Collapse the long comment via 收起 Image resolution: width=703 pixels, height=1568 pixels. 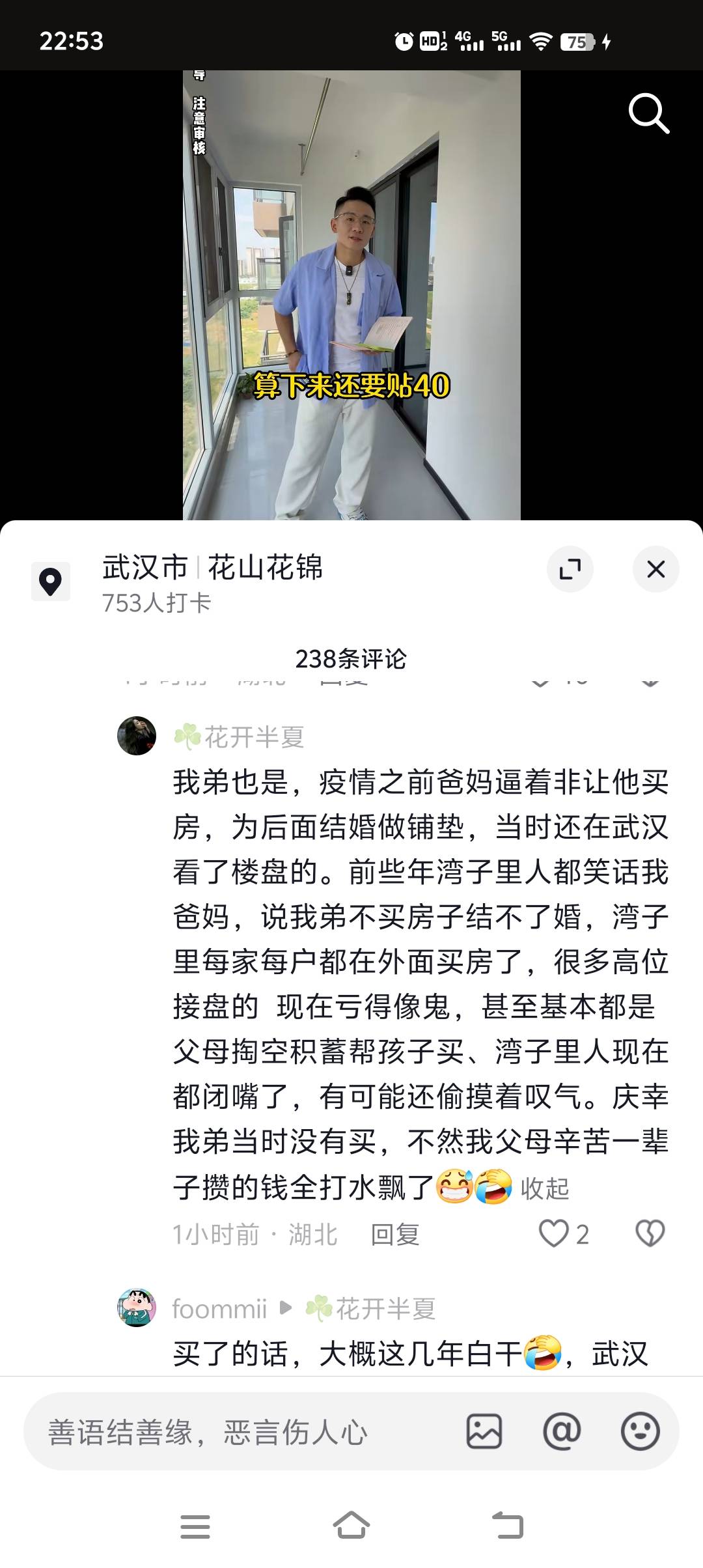click(x=545, y=1188)
